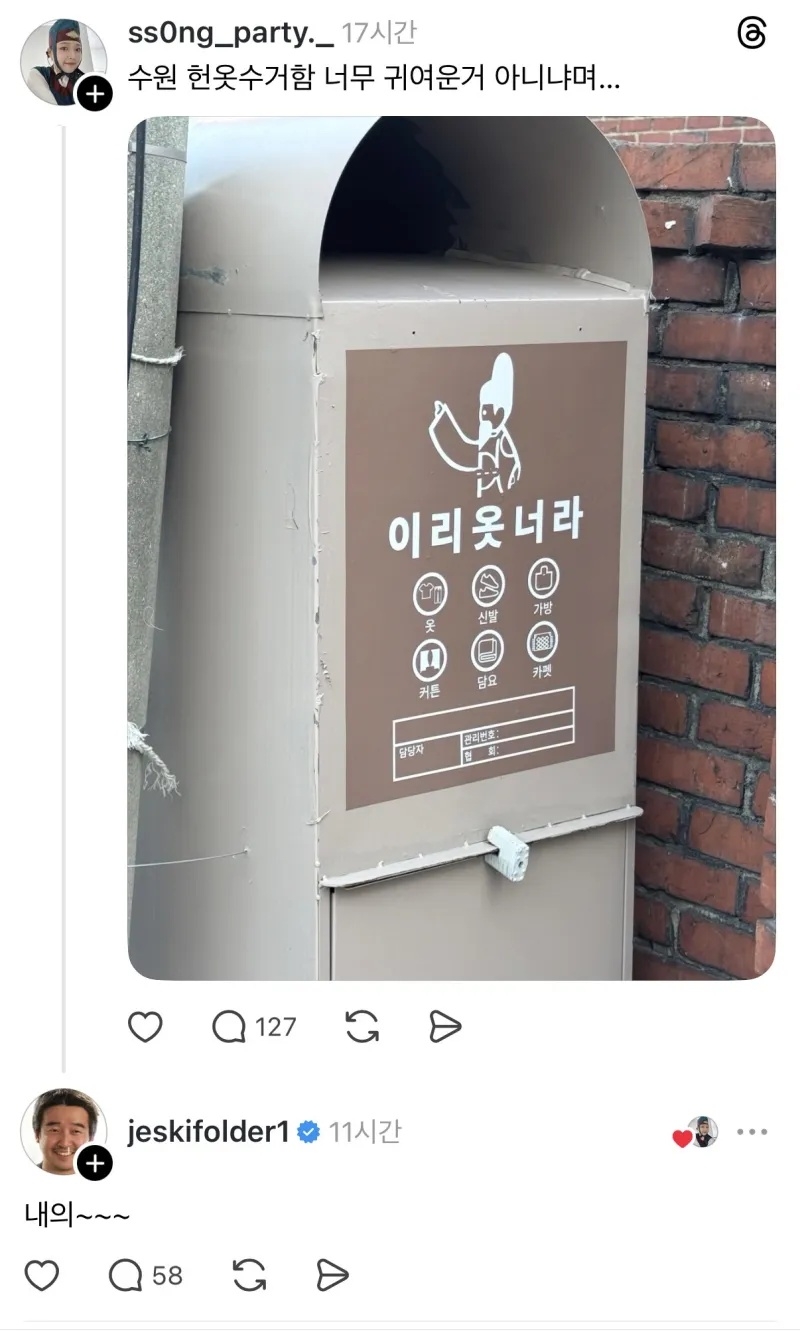Follow jeskifolder1 via avatar plus
The width and height of the screenshot is (800, 1342).
[94, 1163]
